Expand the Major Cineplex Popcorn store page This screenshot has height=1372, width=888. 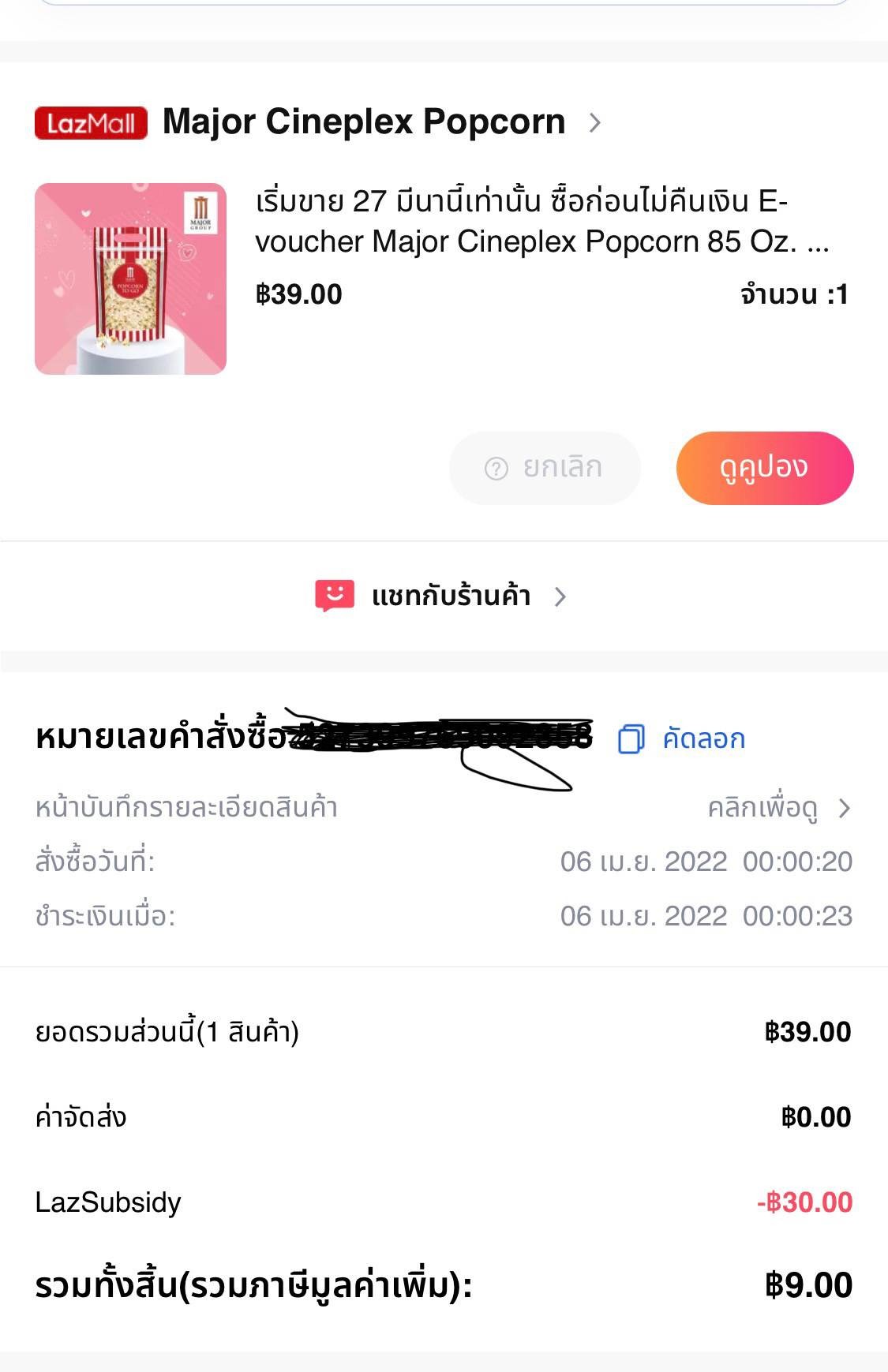[598, 122]
